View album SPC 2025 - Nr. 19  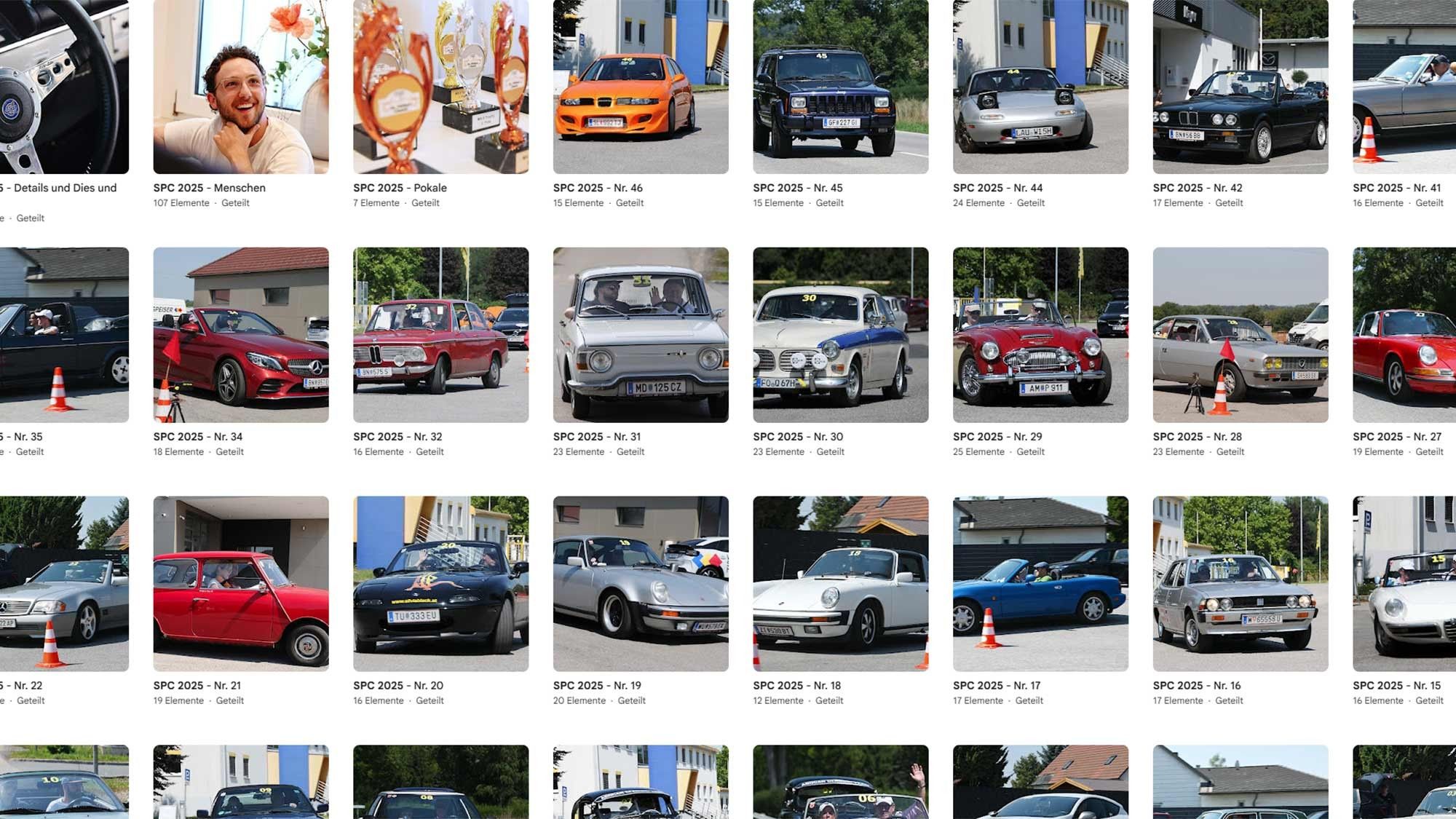pyautogui.click(x=641, y=584)
